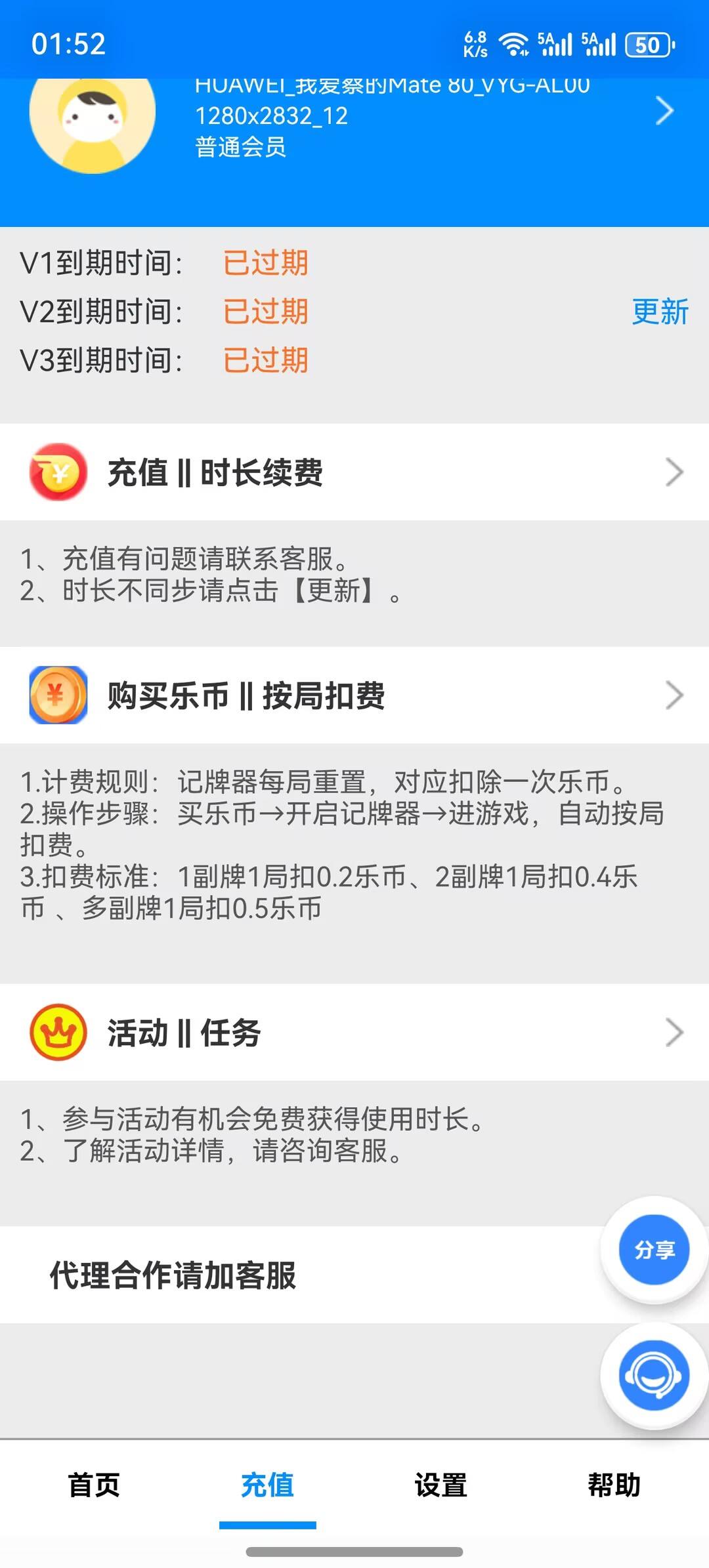Contact customer service via headset button
The width and height of the screenshot is (709, 1568).
[654, 1376]
